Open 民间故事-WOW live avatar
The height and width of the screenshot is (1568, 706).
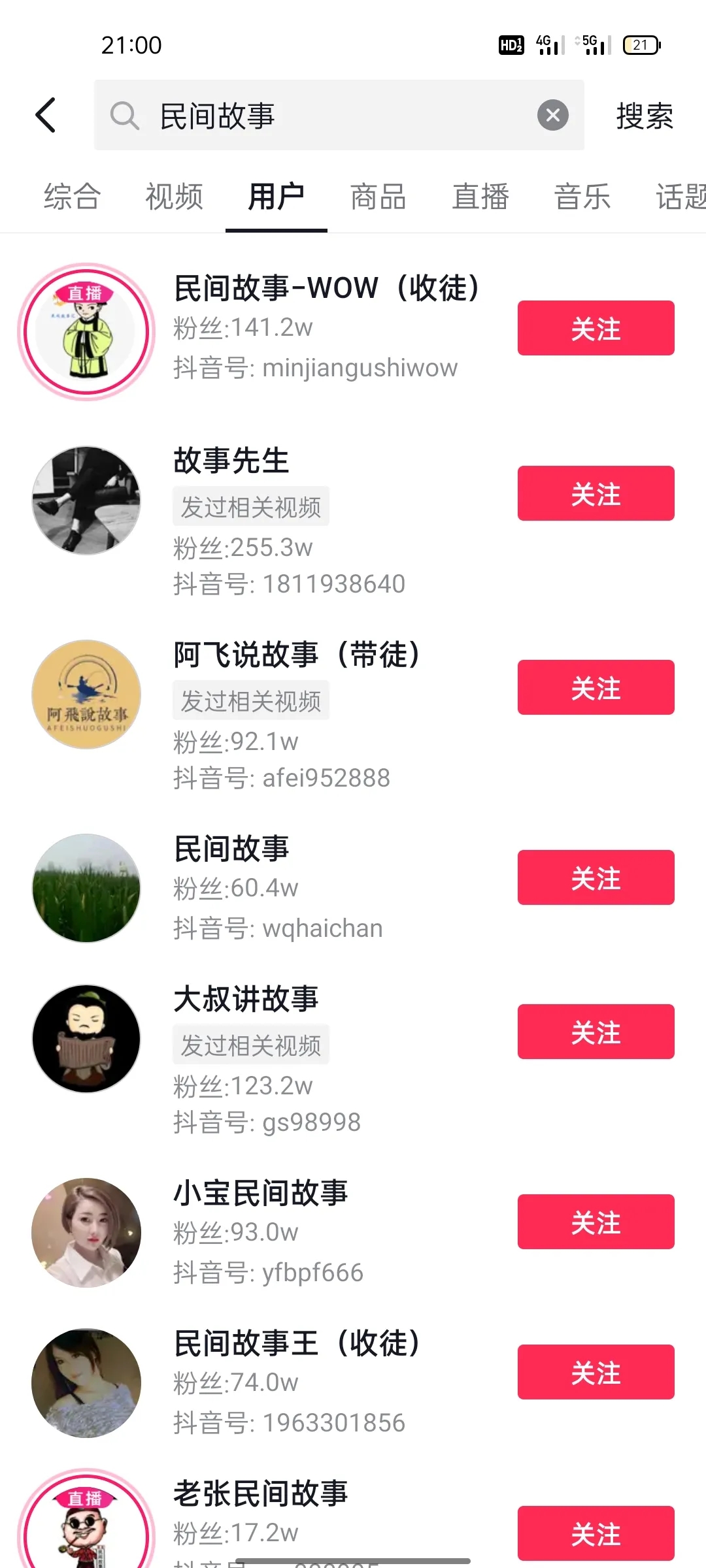pos(86,332)
